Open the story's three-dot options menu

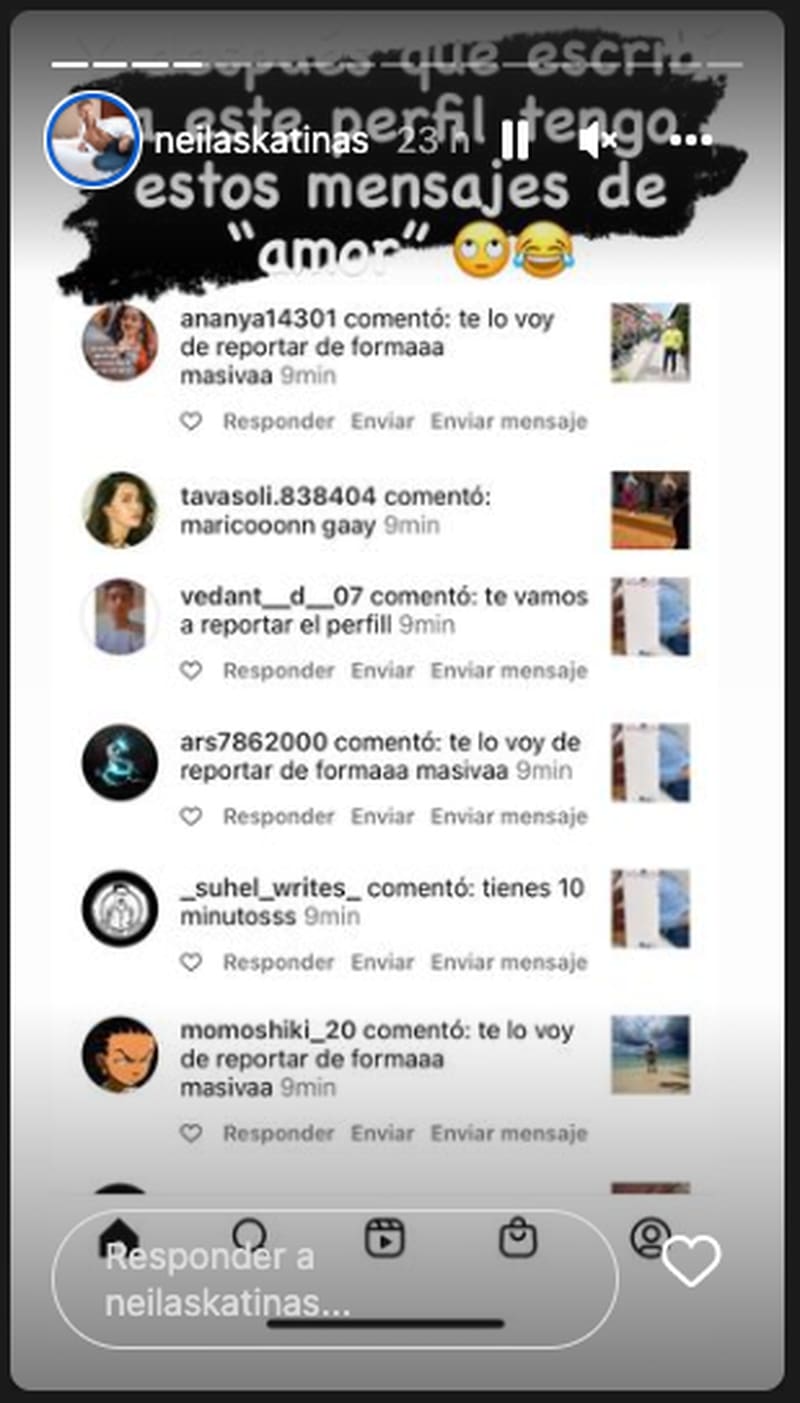pyautogui.click(x=690, y=141)
